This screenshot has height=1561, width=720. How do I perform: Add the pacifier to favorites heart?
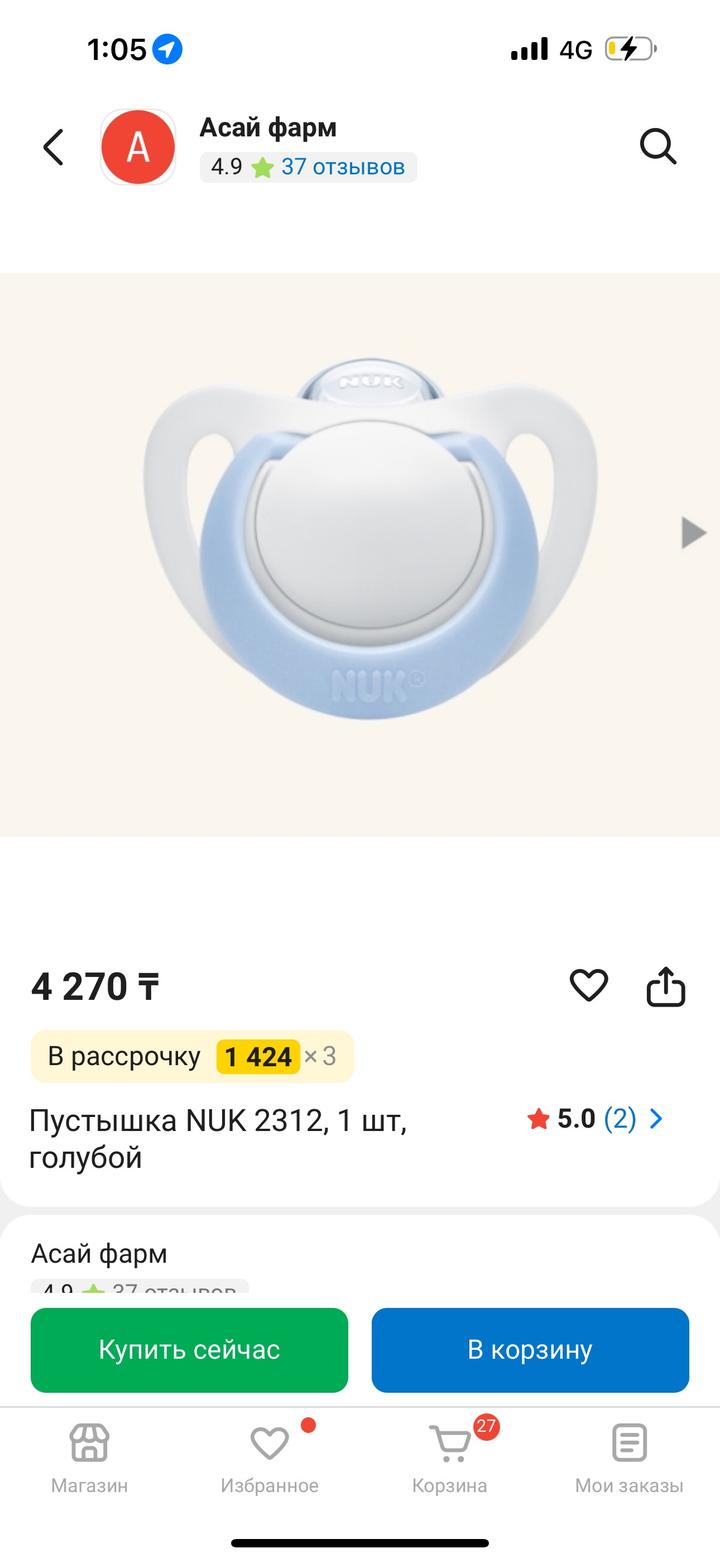click(x=588, y=986)
